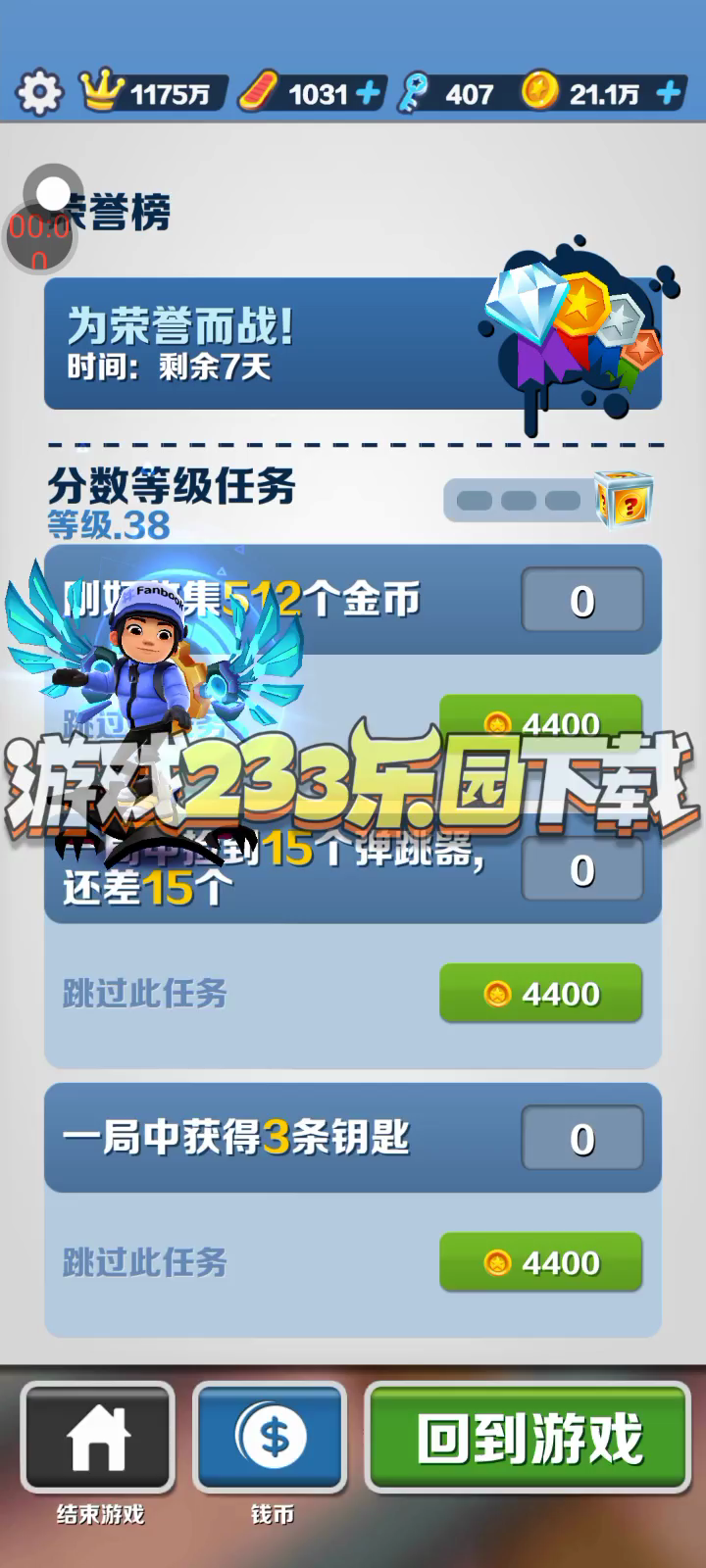The width and height of the screenshot is (706, 1568).
Task: Tap 结束游戏 home button
Action: (98, 1439)
